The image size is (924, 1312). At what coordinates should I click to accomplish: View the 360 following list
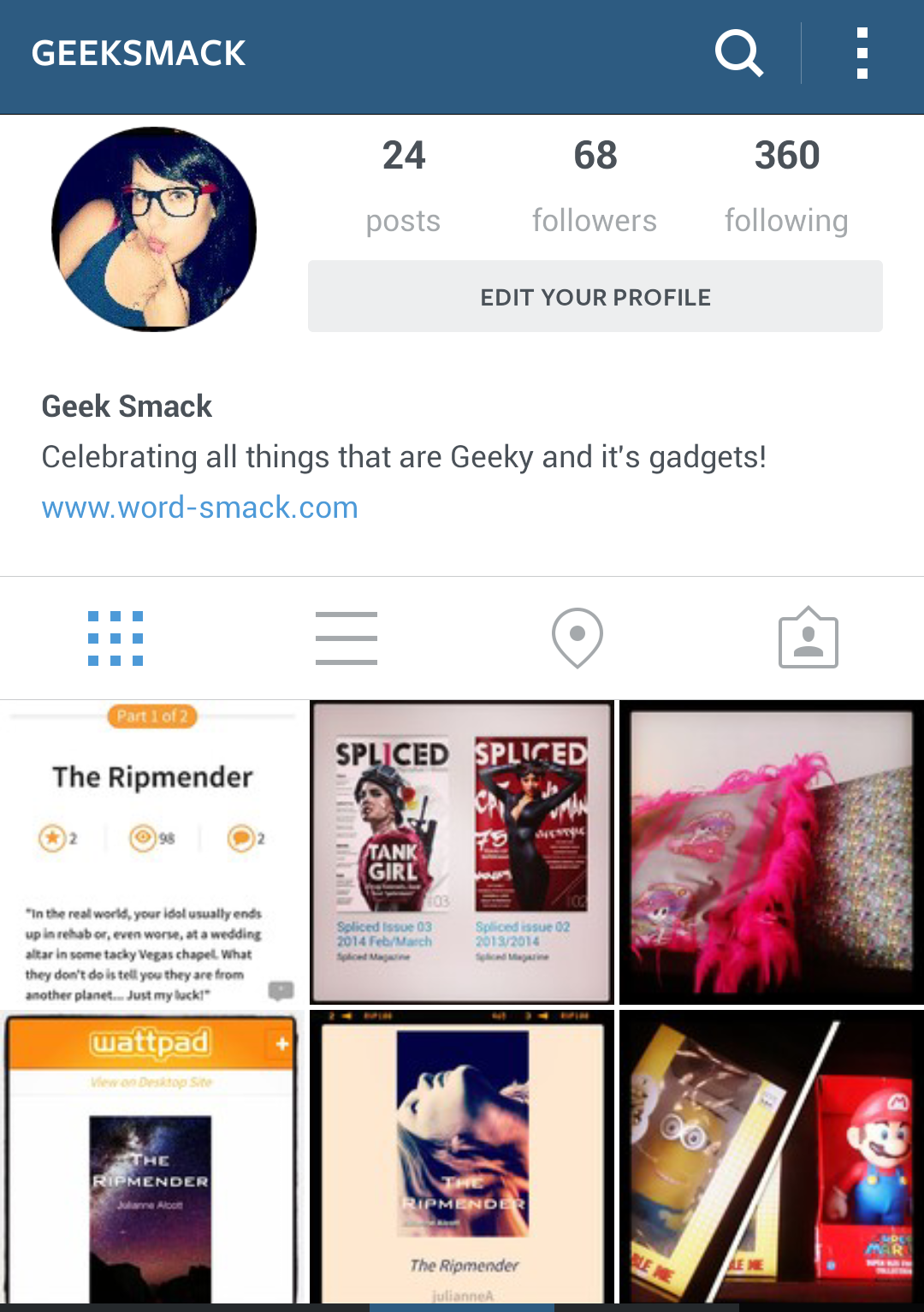click(x=786, y=186)
